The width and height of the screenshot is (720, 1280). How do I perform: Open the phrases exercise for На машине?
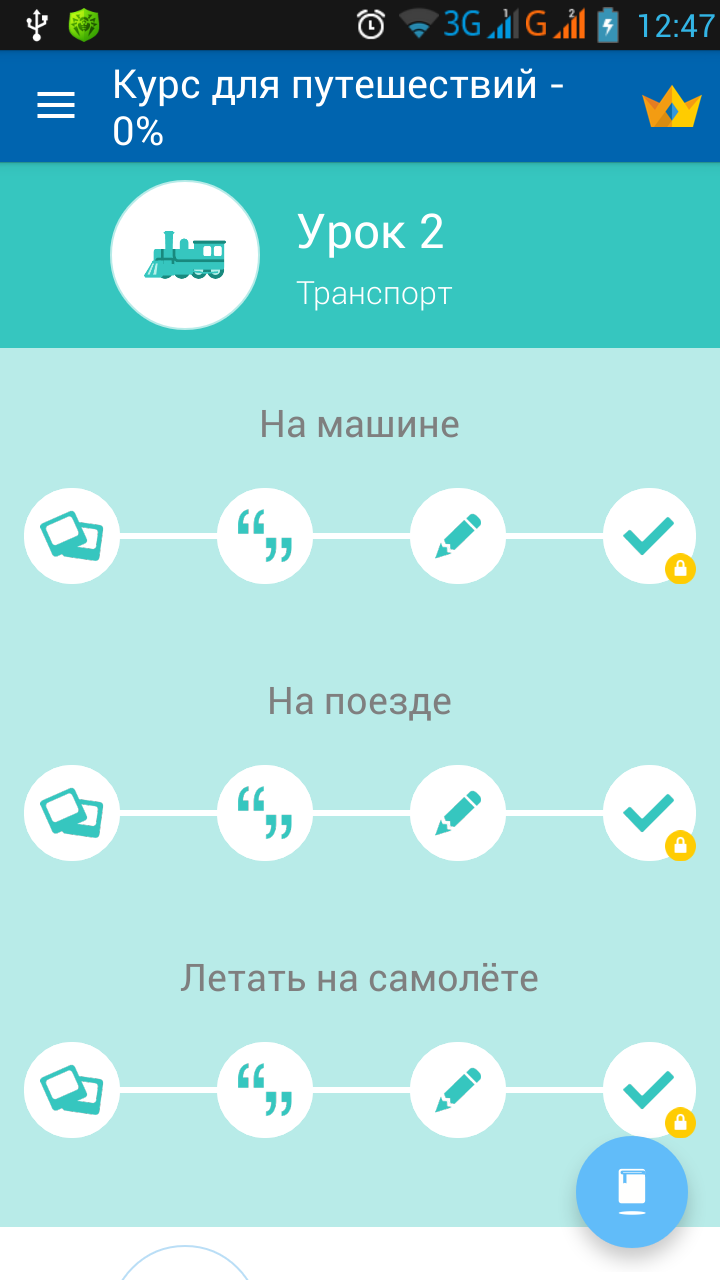pyautogui.click(x=265, y=536)
